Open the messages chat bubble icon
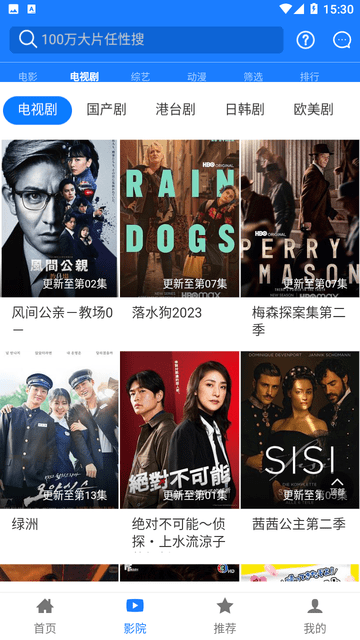Image resolution: width=360 pixels, height=640 pixels. click(342, 40)
